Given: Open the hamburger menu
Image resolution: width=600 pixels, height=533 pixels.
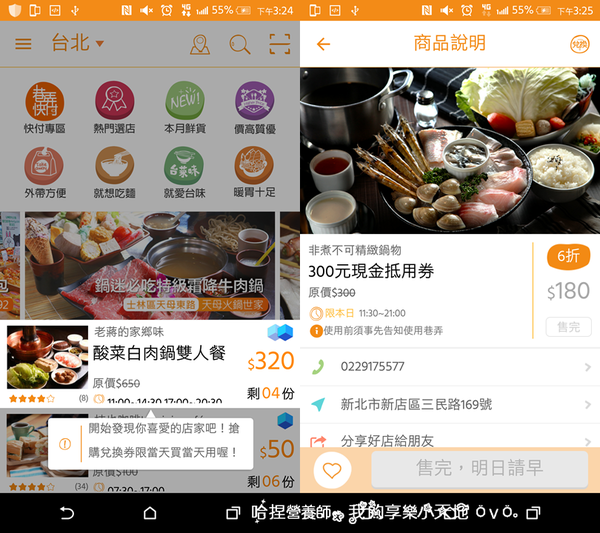Looking at the screenshot, I should tap(23, 45).
